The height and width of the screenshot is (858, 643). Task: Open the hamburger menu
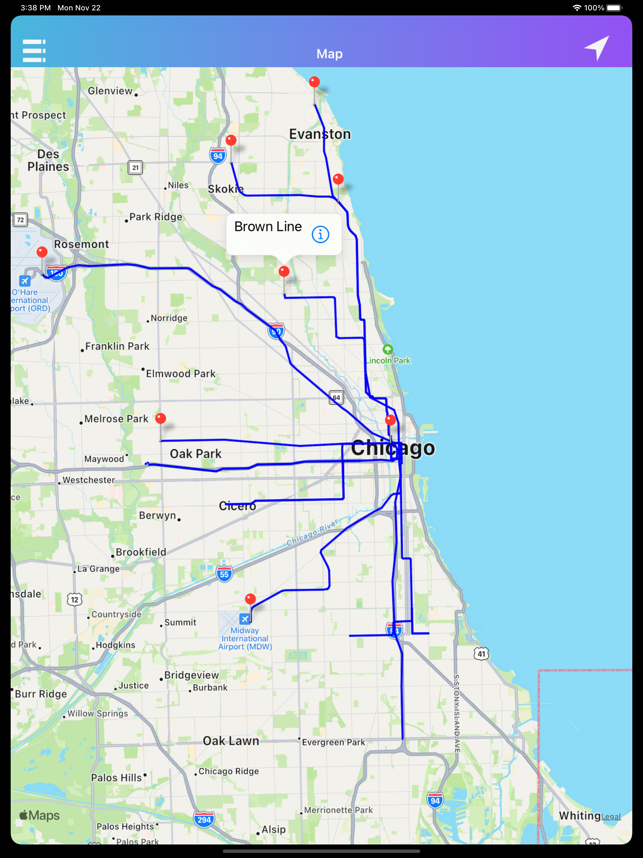[34, 50]
